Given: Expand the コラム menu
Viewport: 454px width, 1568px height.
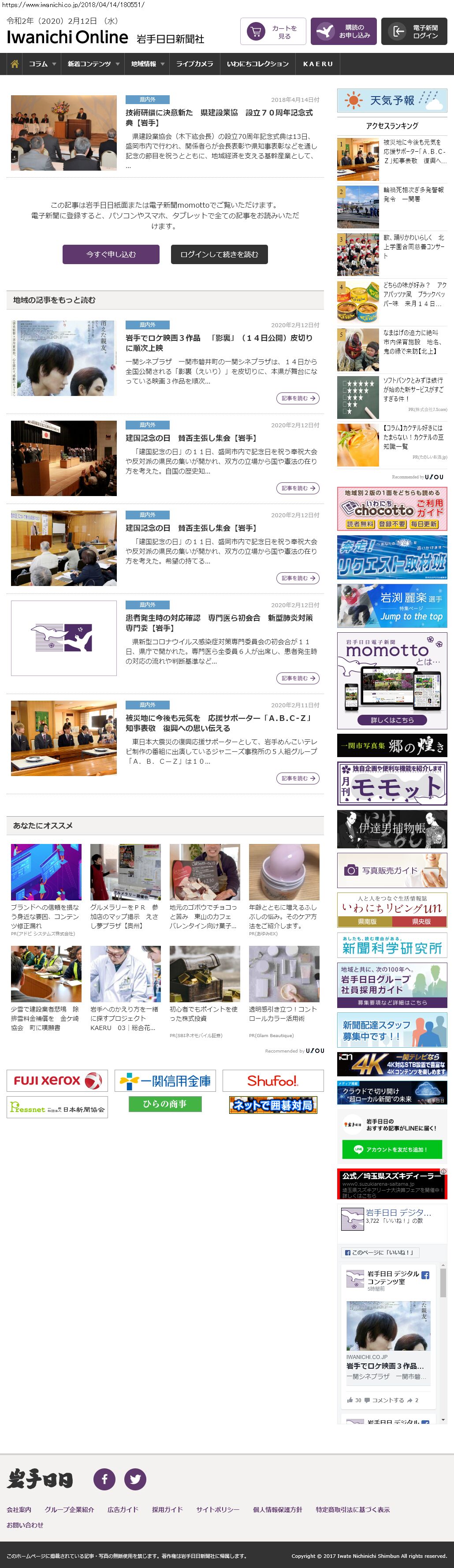Looking at the screenshot, I should [x=42, y=64].
